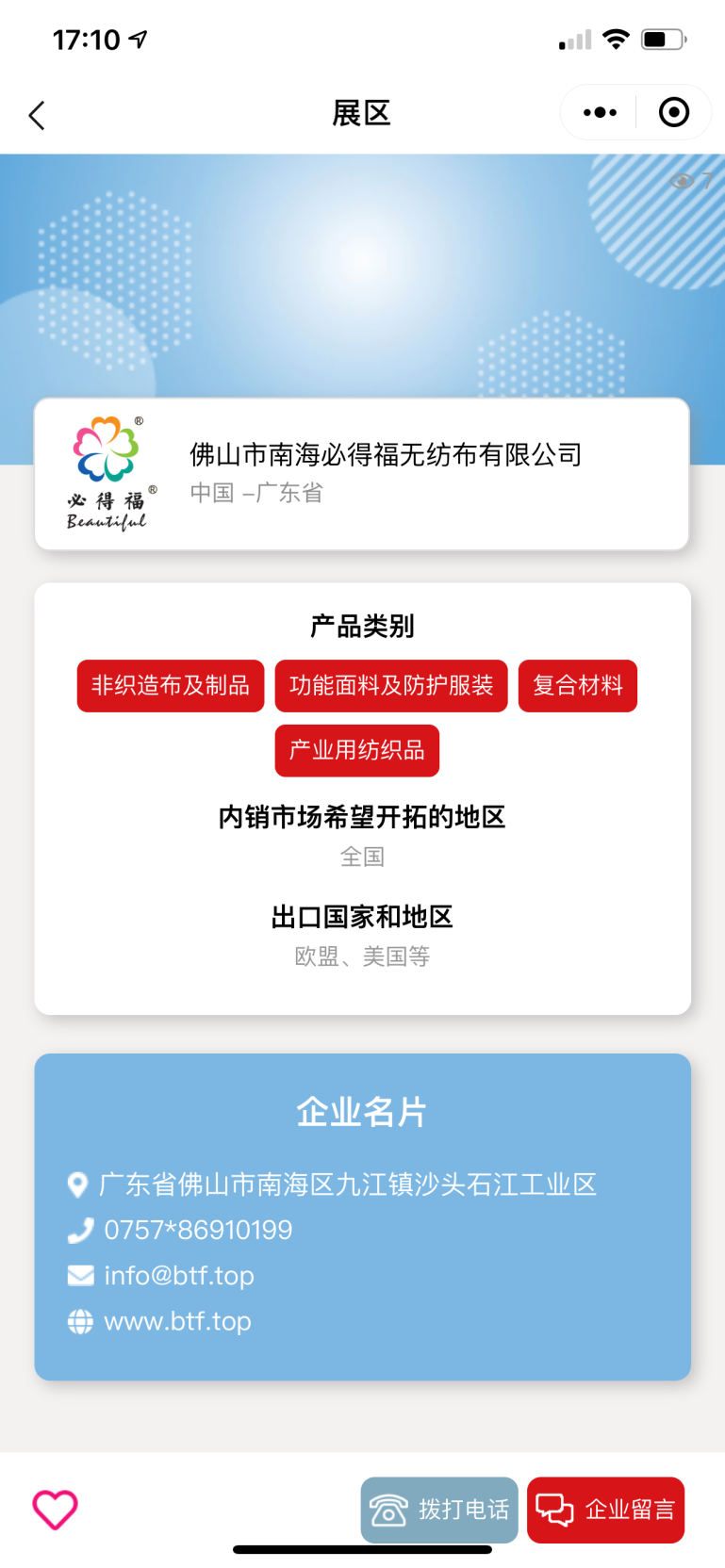Select the 复合材料 category chip
The width and height of the screenshot is (725, 1568).
point(577,686)
